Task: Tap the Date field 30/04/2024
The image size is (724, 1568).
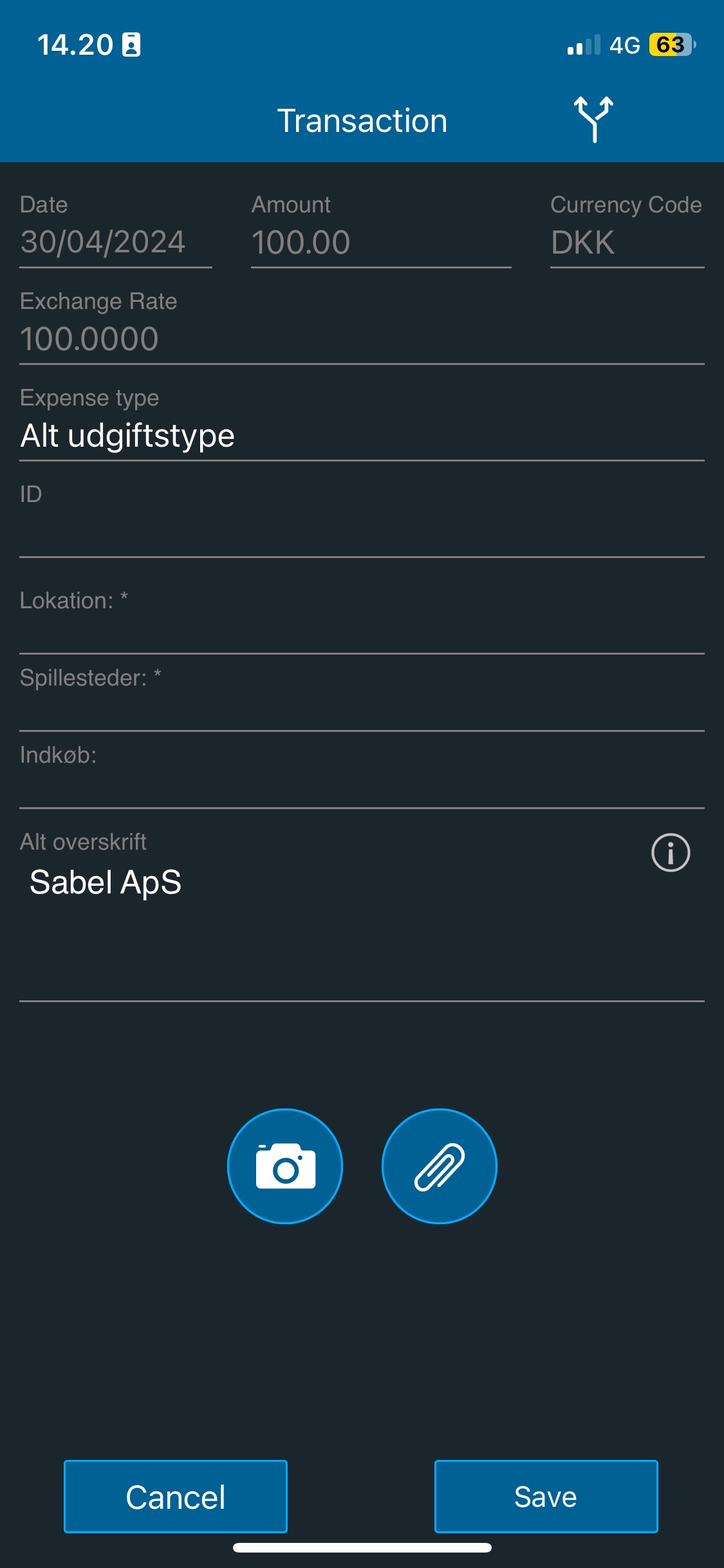Action: [x=116, y=230]
